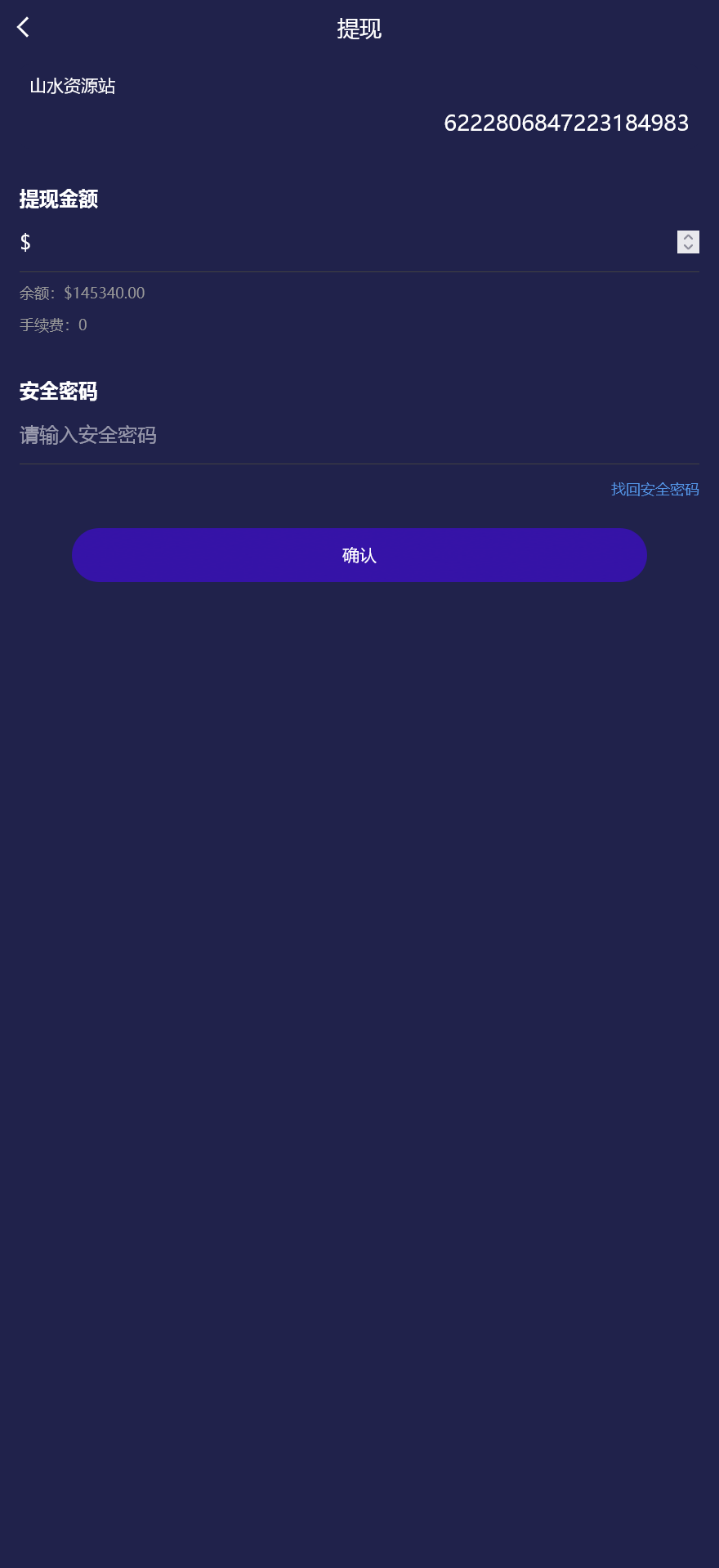Select the dollar sign in amount field

click(24, 243)
